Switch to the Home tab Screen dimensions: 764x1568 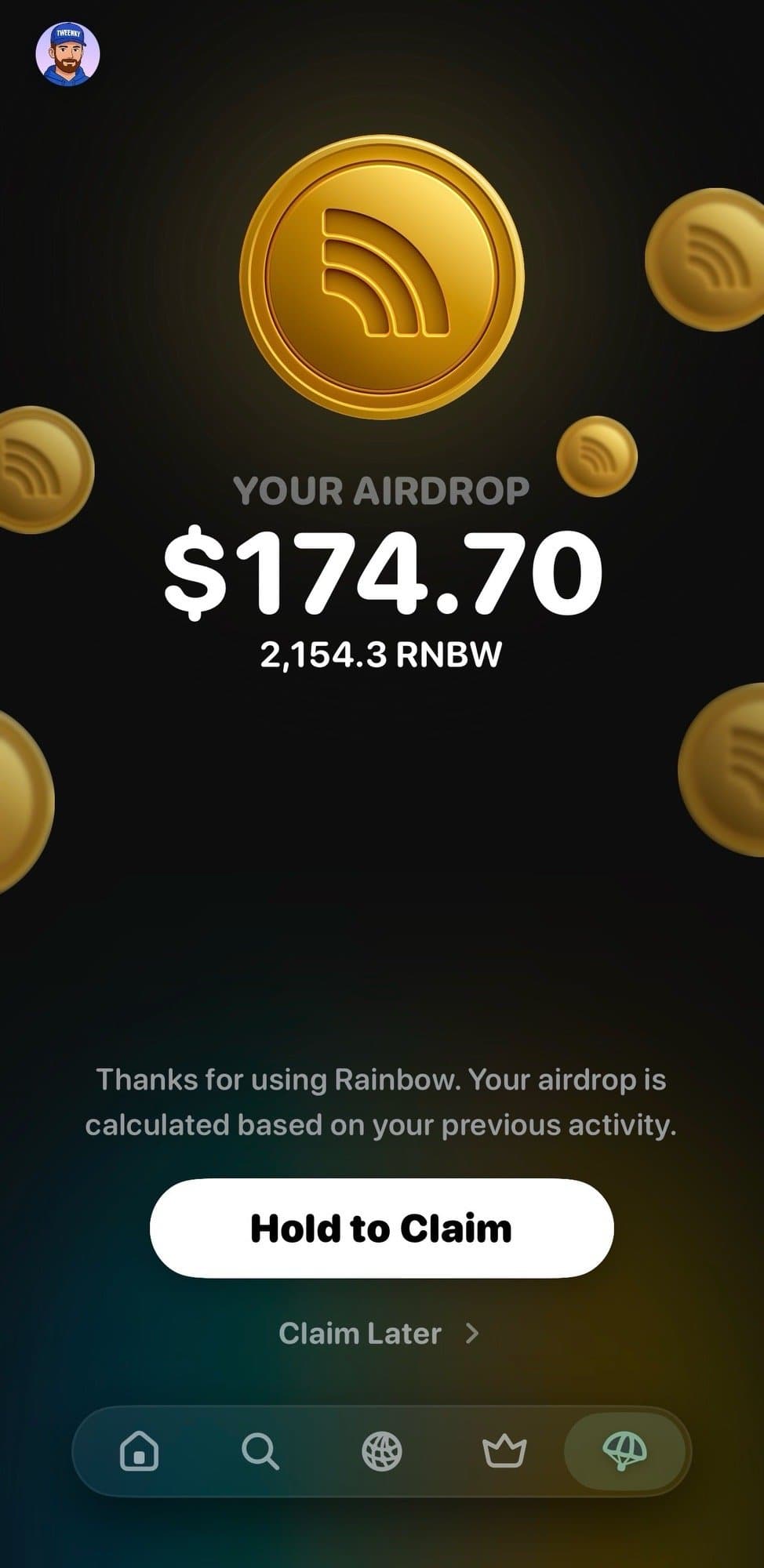pos(139,1451)
